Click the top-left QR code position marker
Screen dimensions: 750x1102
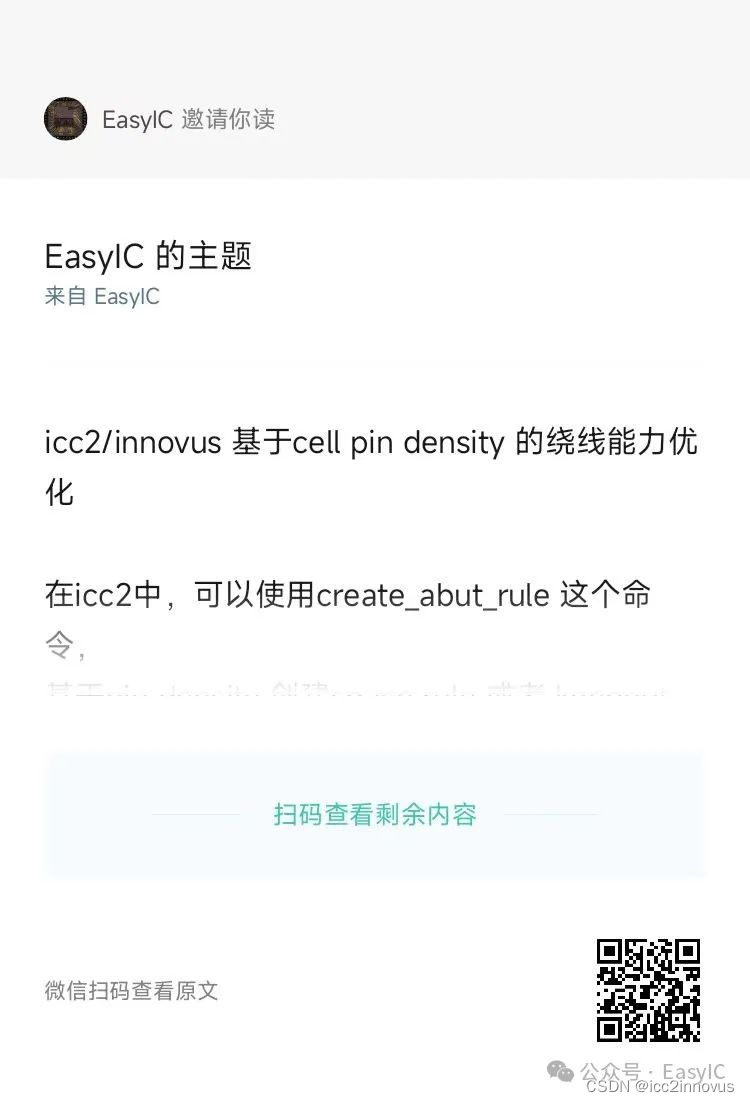[610, 950]
